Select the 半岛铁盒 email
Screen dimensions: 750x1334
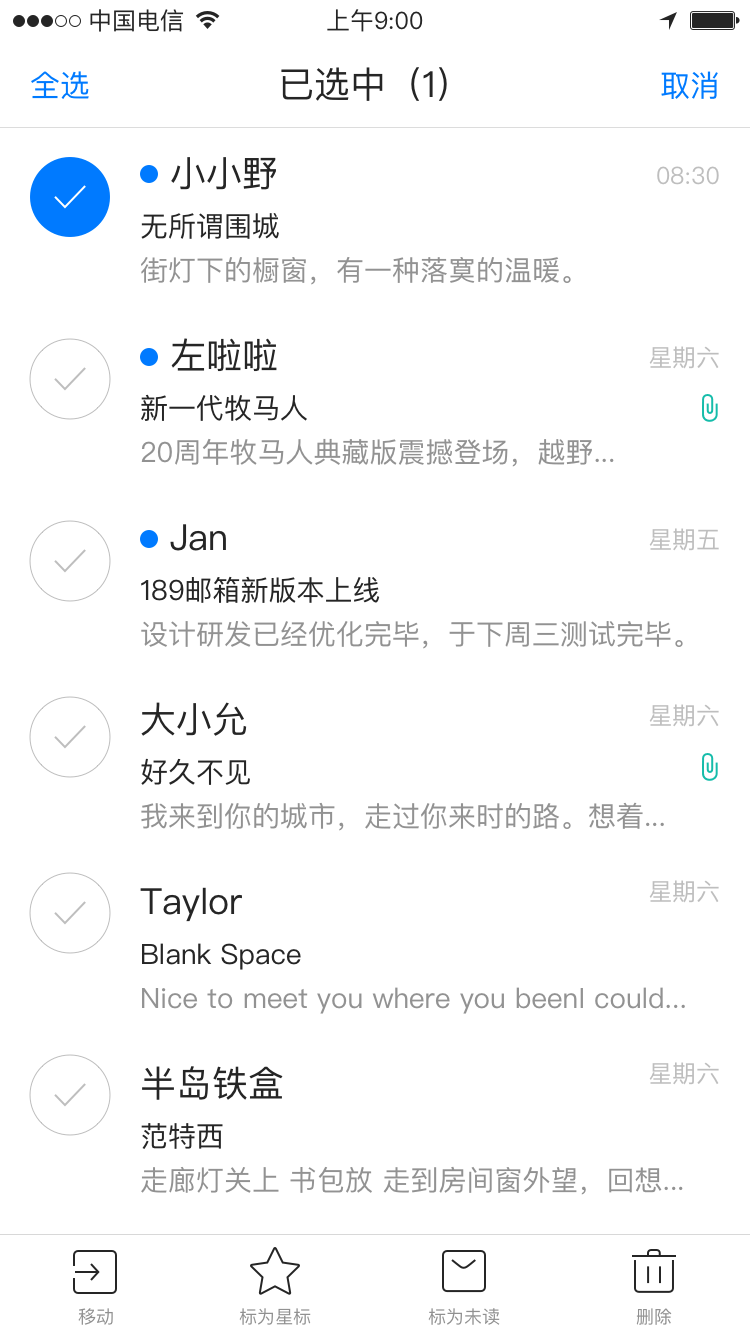tap(70, 1095)
